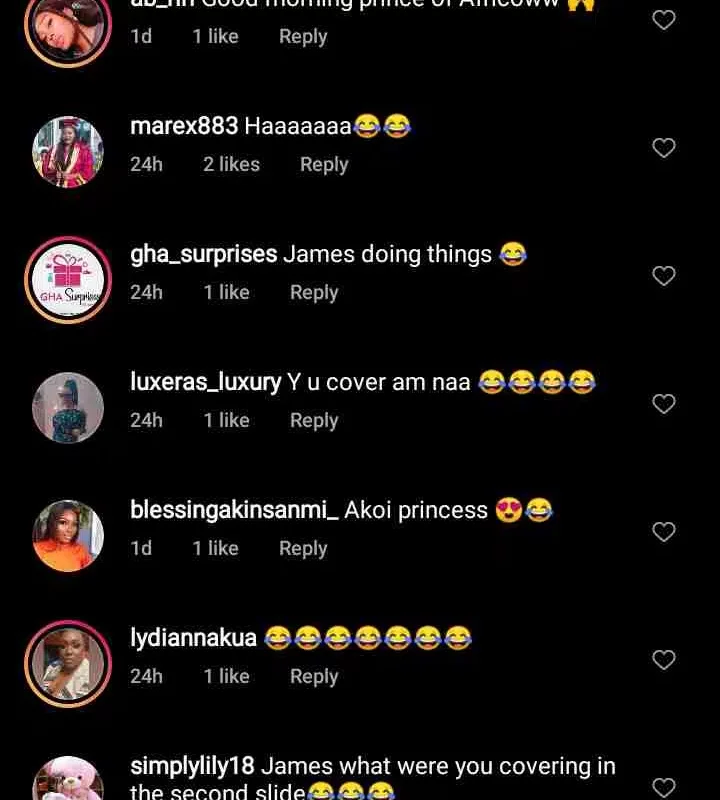Screen dimensions: 720x800
Task: Open blessingakinsanmi_ profile via username
Action: (x=234, y=510)
